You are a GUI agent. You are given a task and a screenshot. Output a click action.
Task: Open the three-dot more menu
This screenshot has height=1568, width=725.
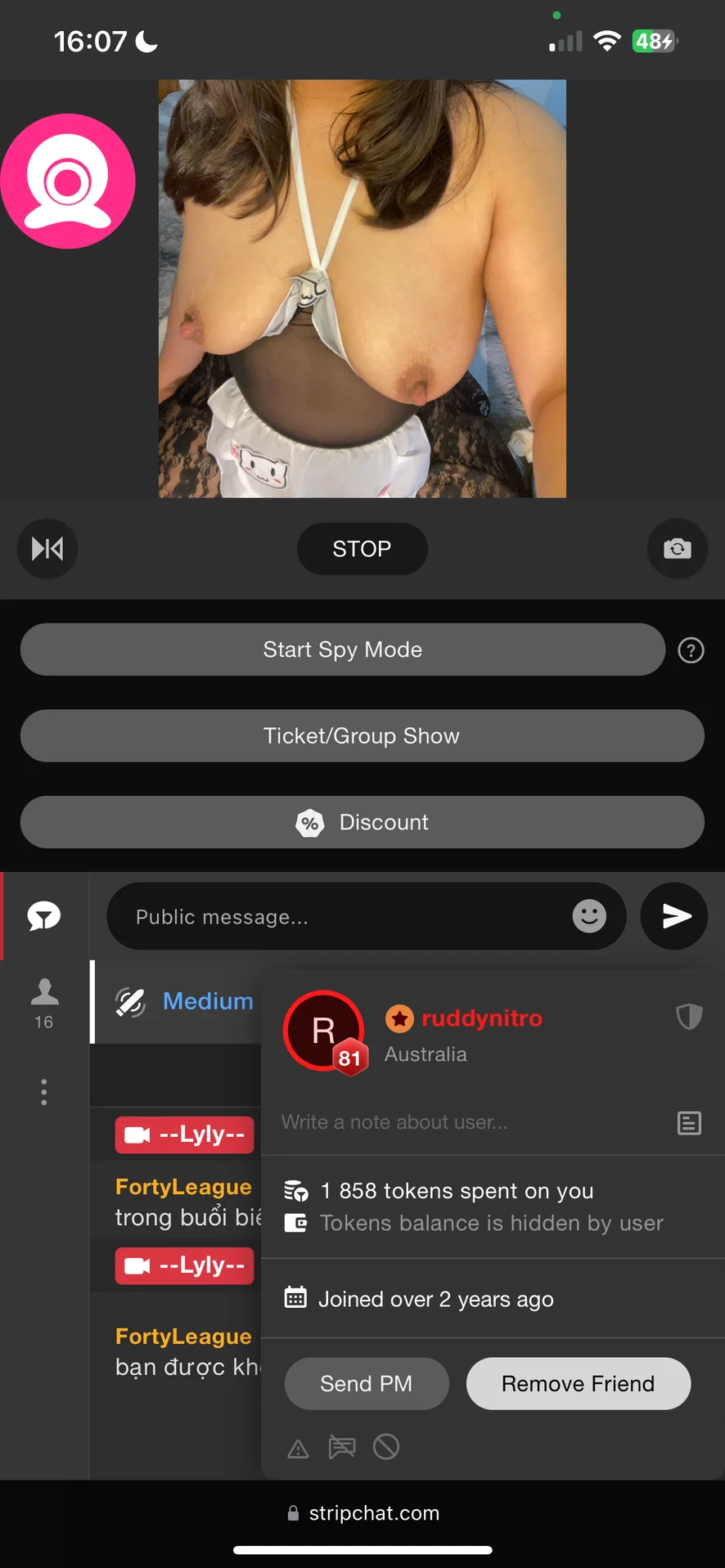click(44, 1092)
